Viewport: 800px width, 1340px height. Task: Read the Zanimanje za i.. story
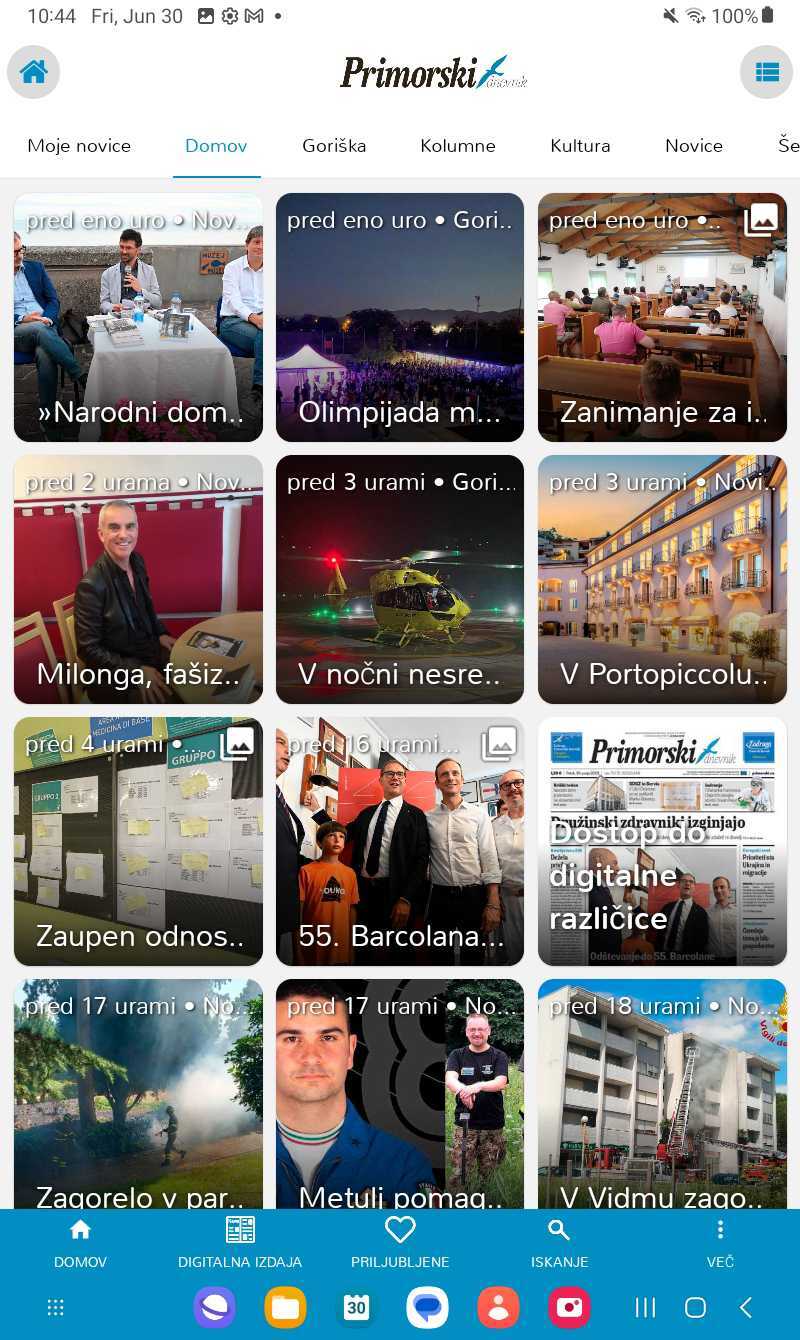tap(662, 318)
